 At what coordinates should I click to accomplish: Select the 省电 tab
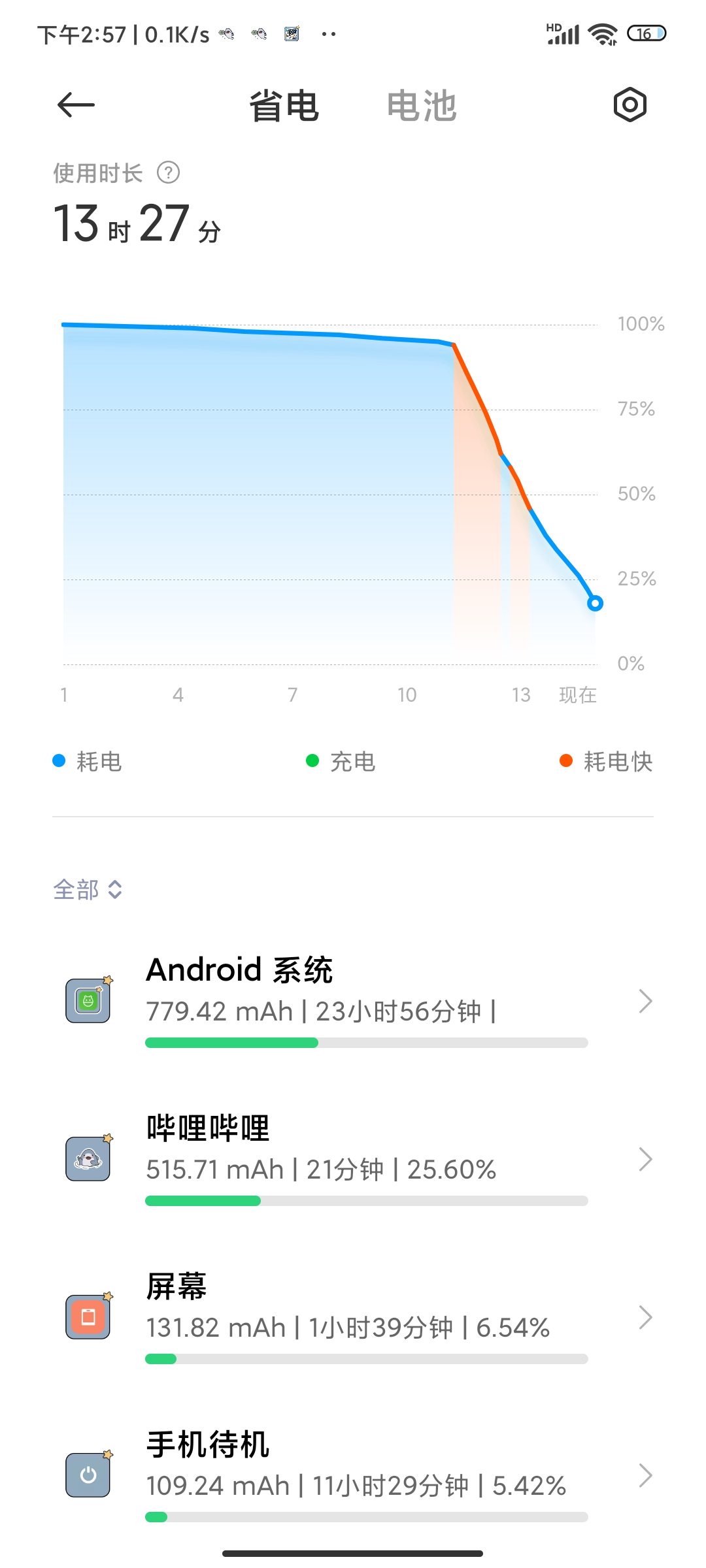click(x=284, y=106)
